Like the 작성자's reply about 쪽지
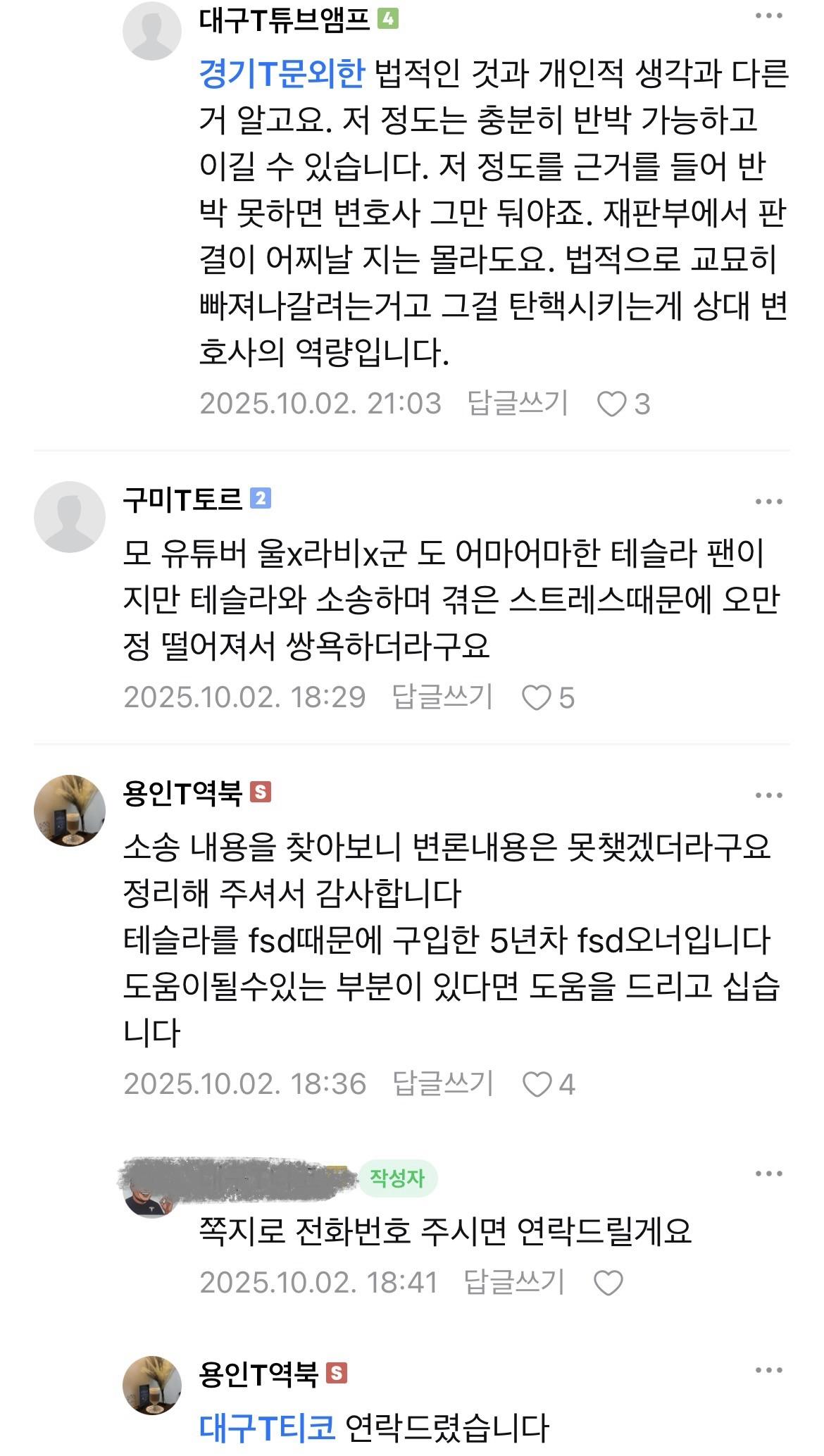This screenshot has width=824, height=1456. (608, 1283)
